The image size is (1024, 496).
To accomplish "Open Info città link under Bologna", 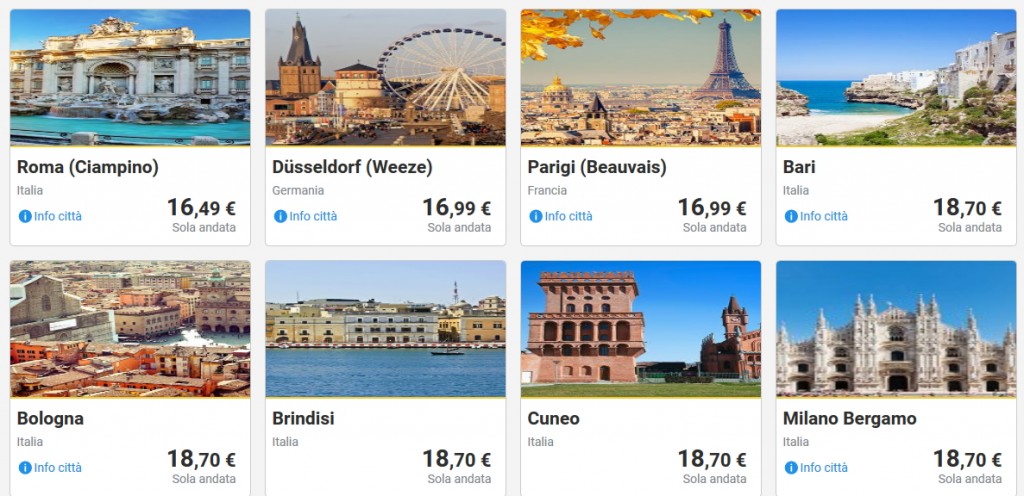I will (51, 467).
